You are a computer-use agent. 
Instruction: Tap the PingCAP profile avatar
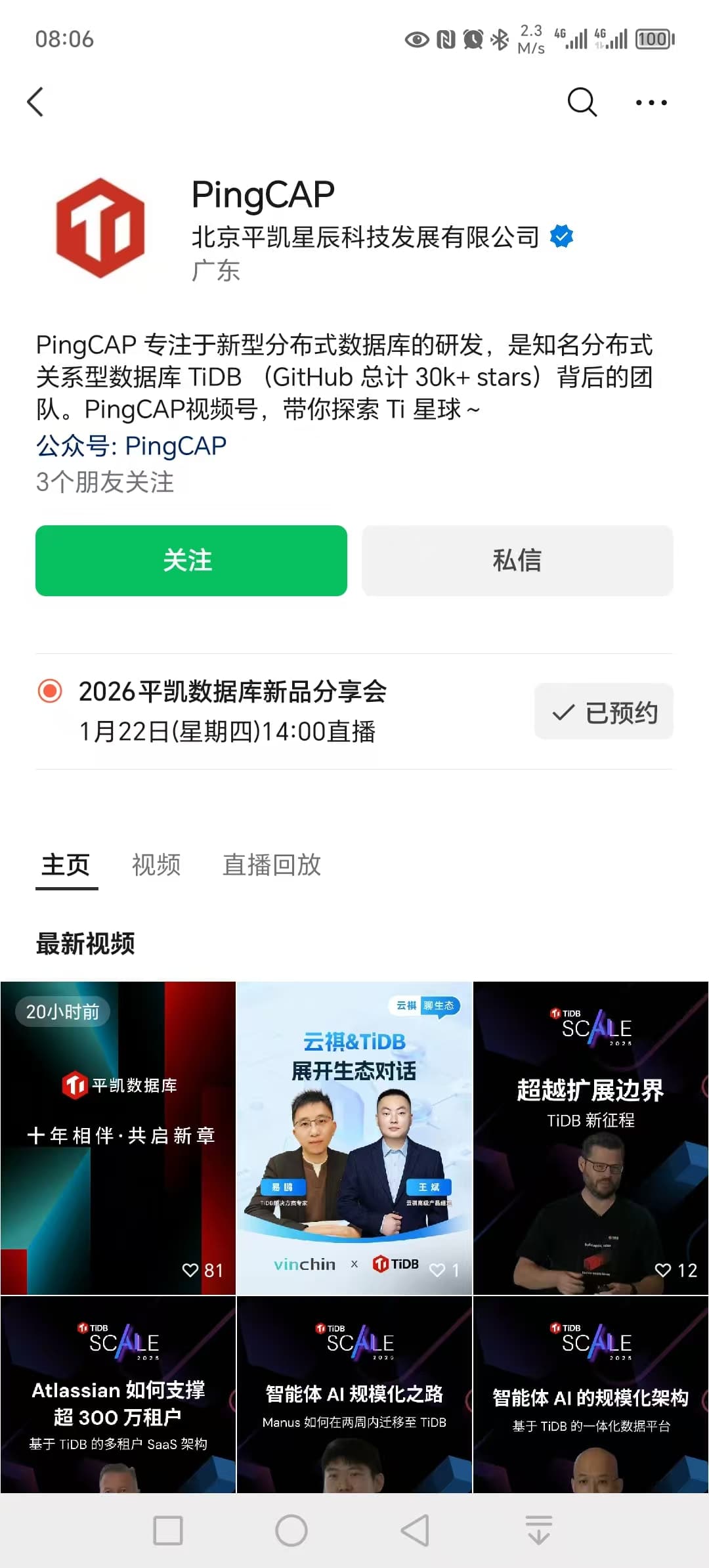tap(100, 228)
